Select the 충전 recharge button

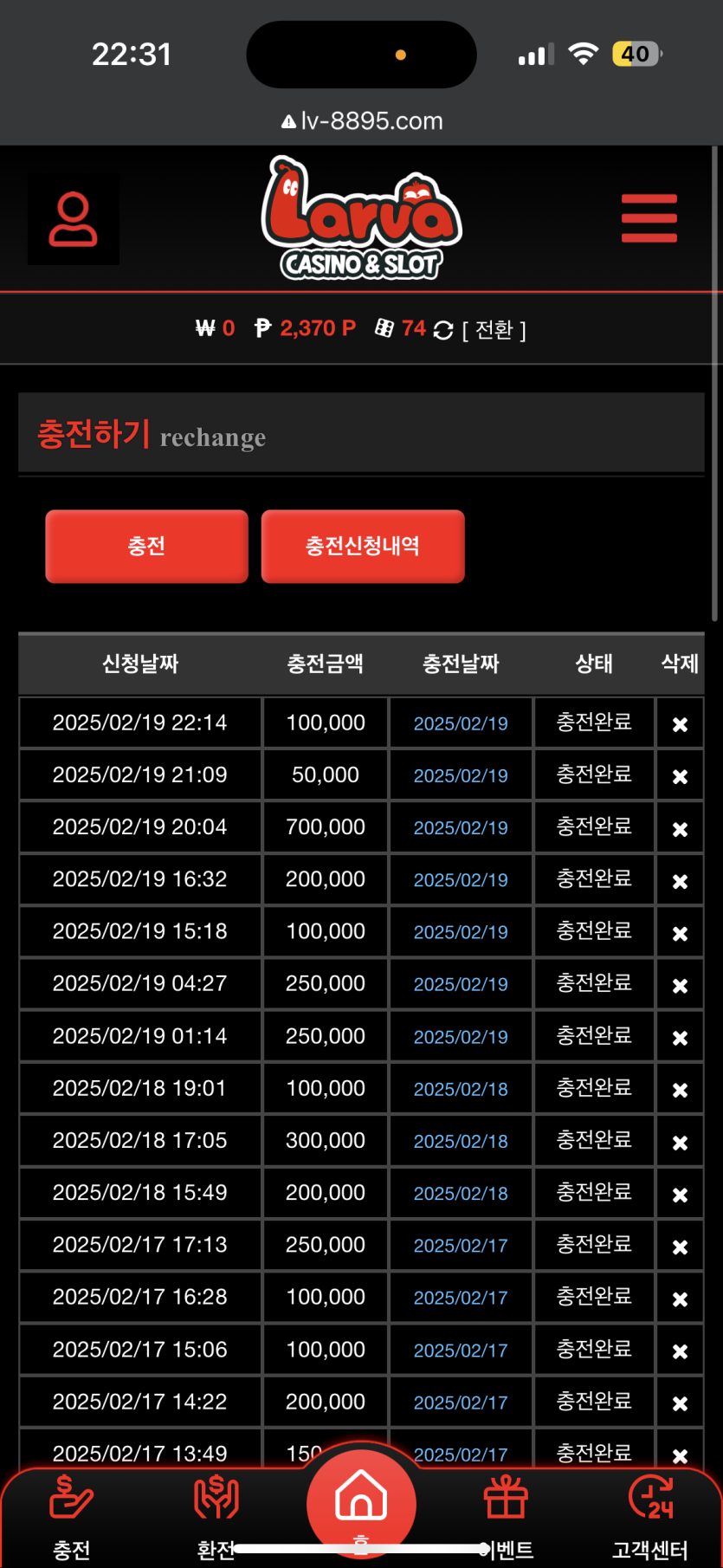tap(146, 546)
